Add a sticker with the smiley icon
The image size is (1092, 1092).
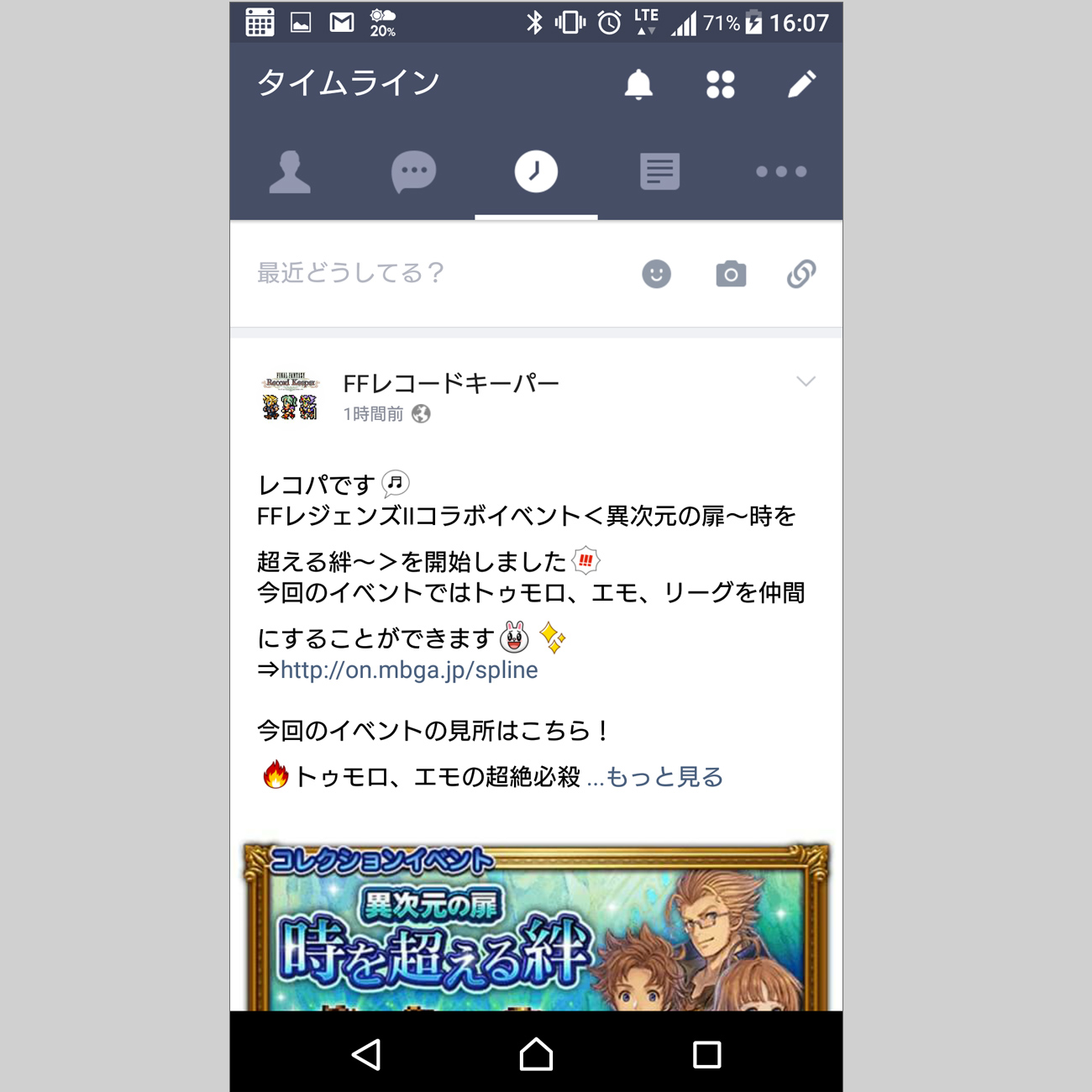pyautogui.click(x=656, y=274)
